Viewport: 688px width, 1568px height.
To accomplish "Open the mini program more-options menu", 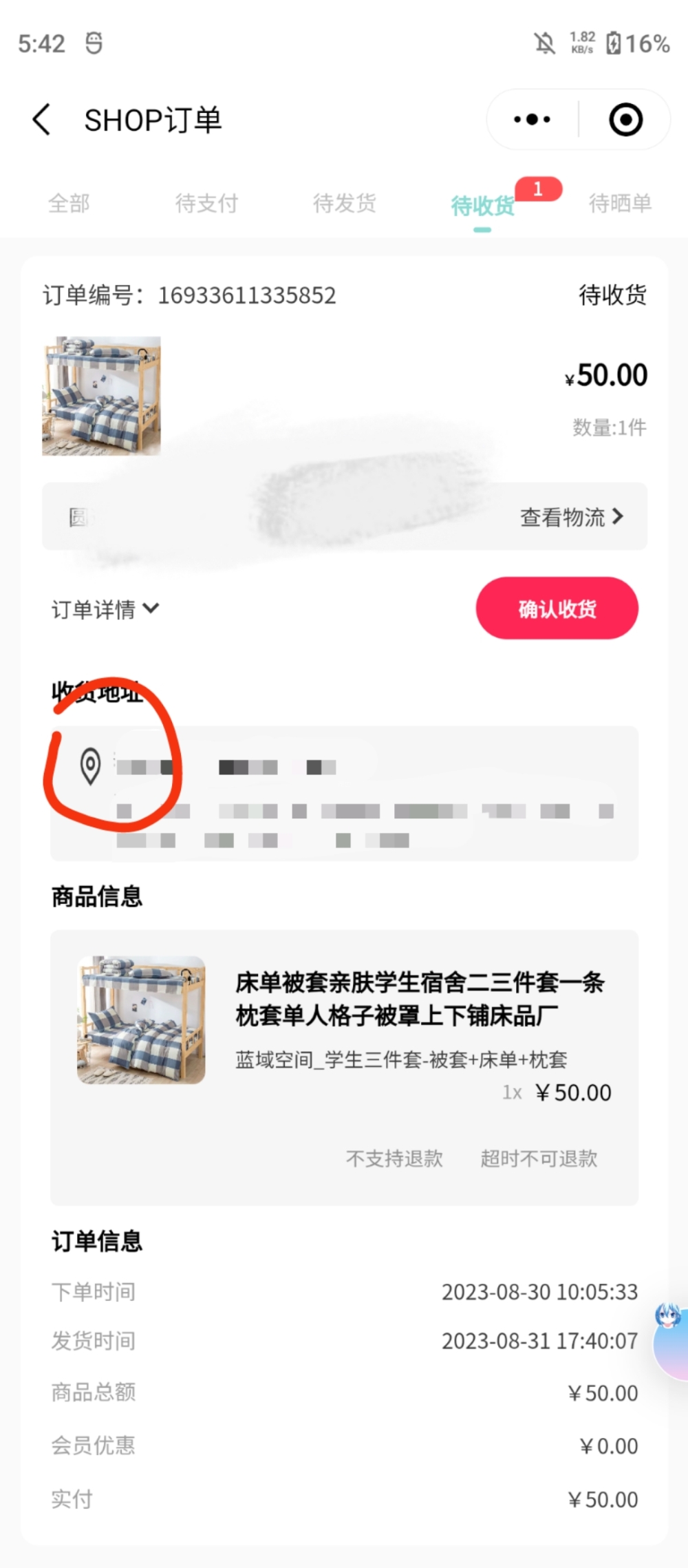I will (532, 120).
